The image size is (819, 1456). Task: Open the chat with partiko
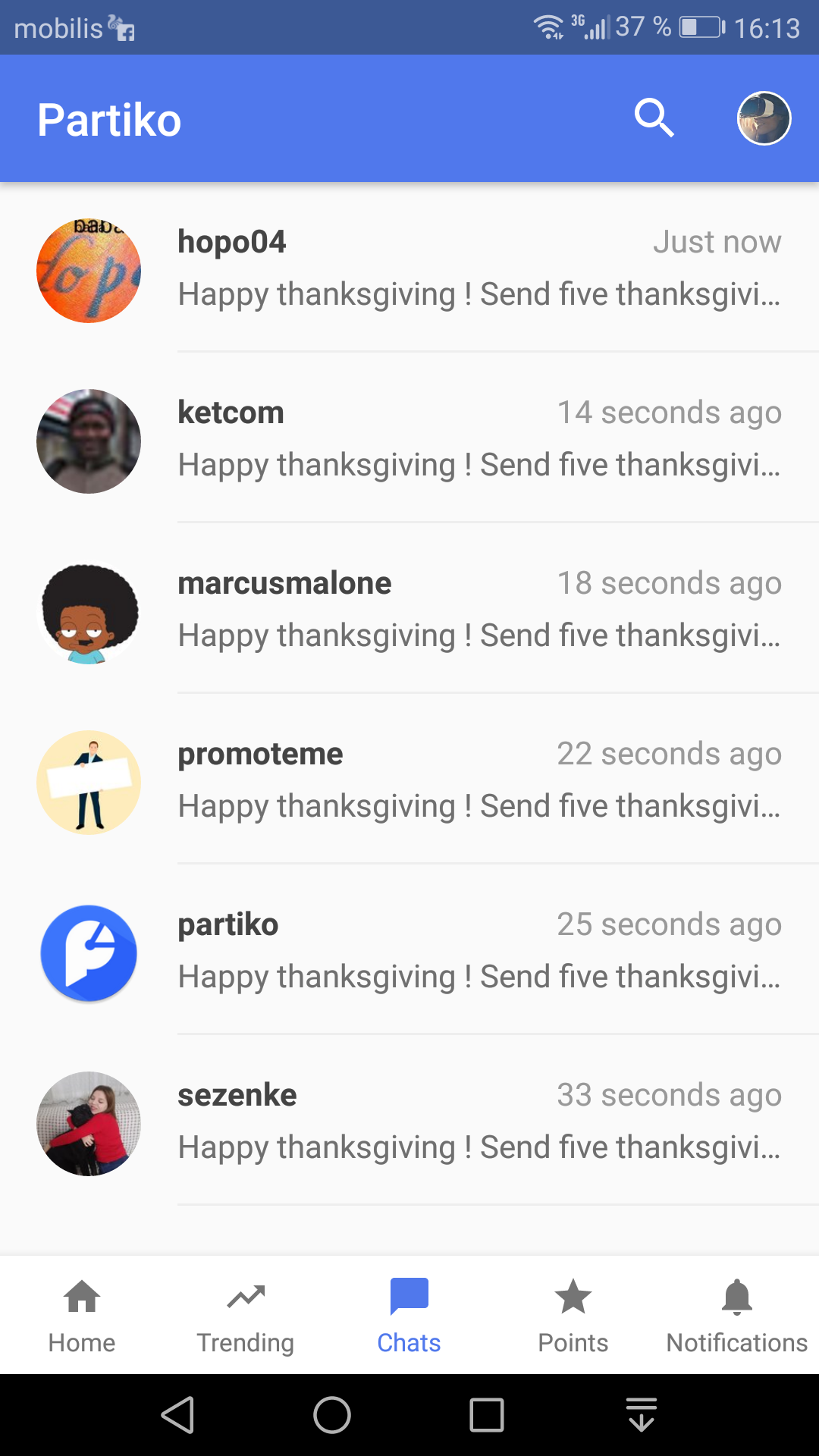(478, 951)
